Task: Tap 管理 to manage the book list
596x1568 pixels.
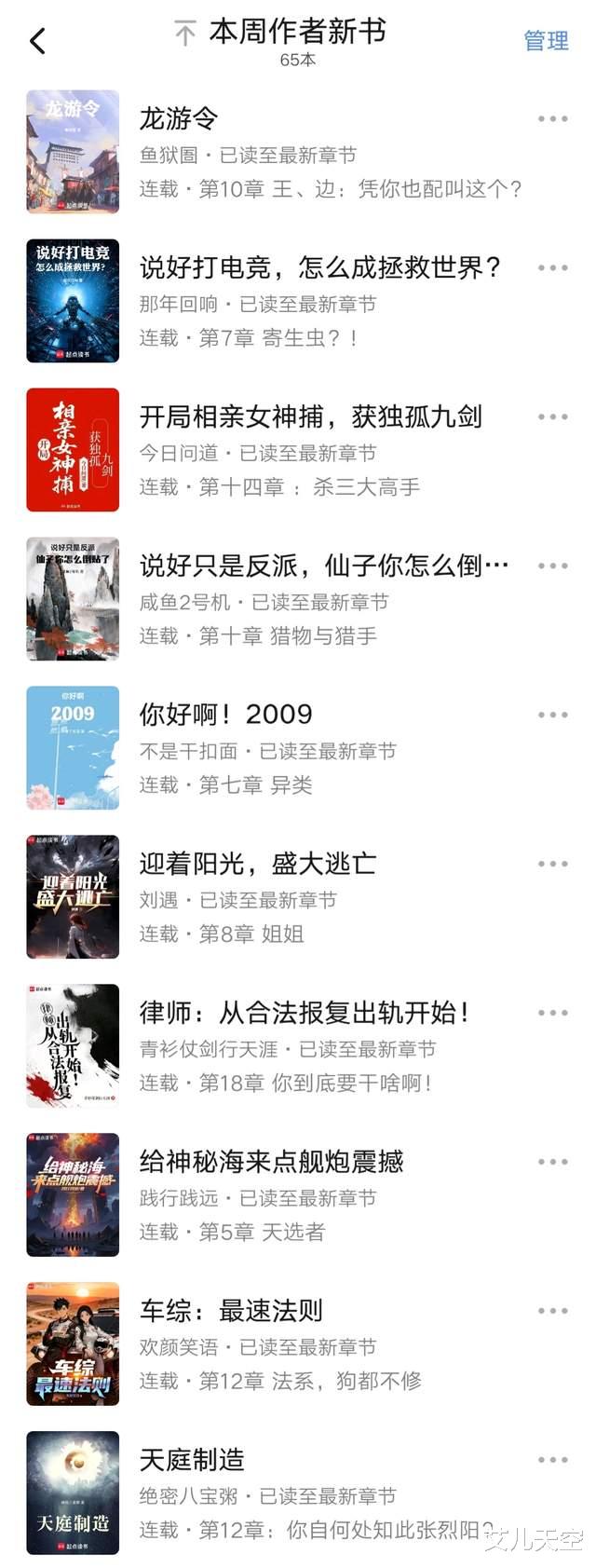Action: tap(546, 41)
